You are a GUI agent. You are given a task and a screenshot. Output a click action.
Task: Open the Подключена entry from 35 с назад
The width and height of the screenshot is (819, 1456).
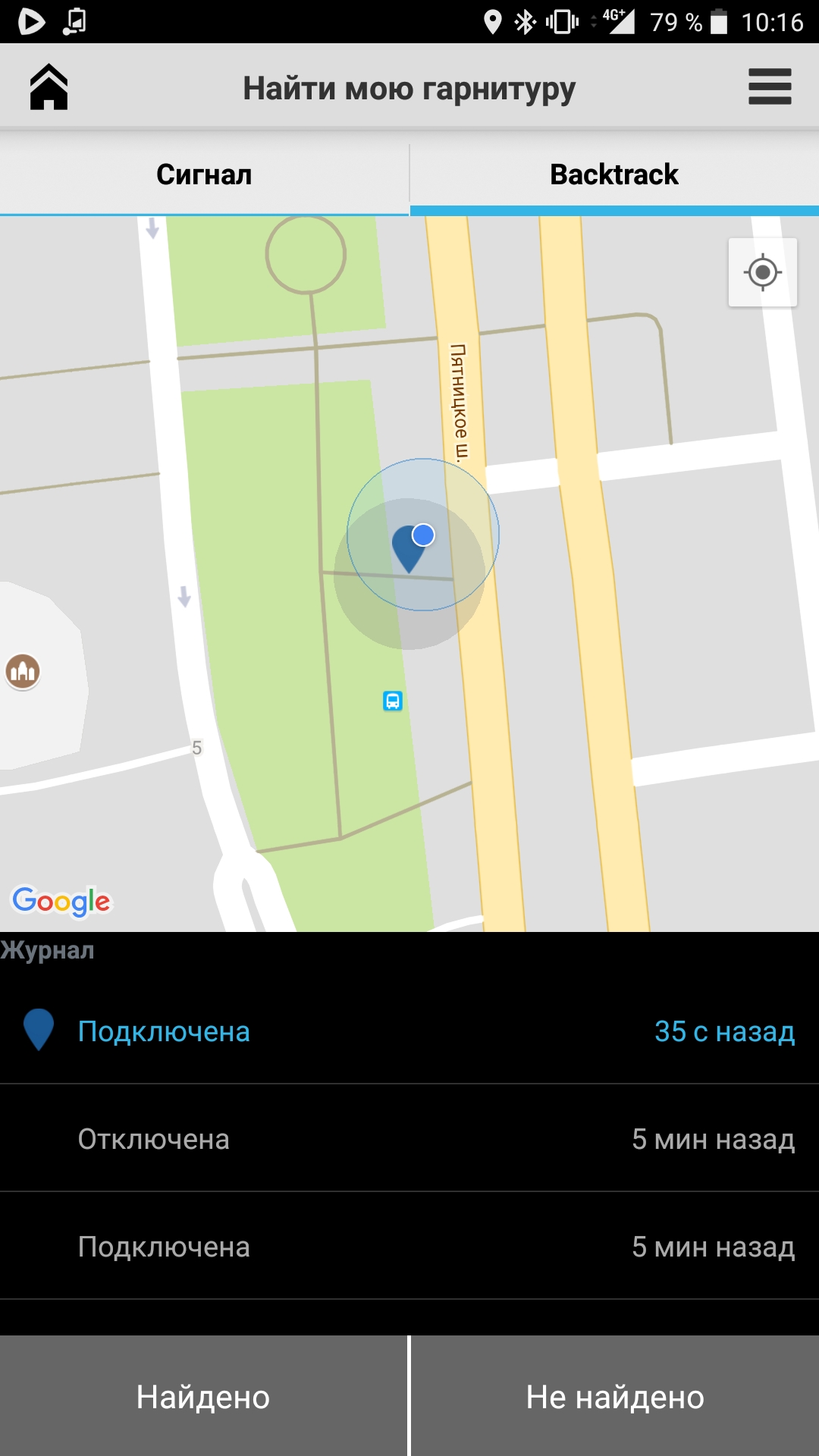click(409, 1031)
